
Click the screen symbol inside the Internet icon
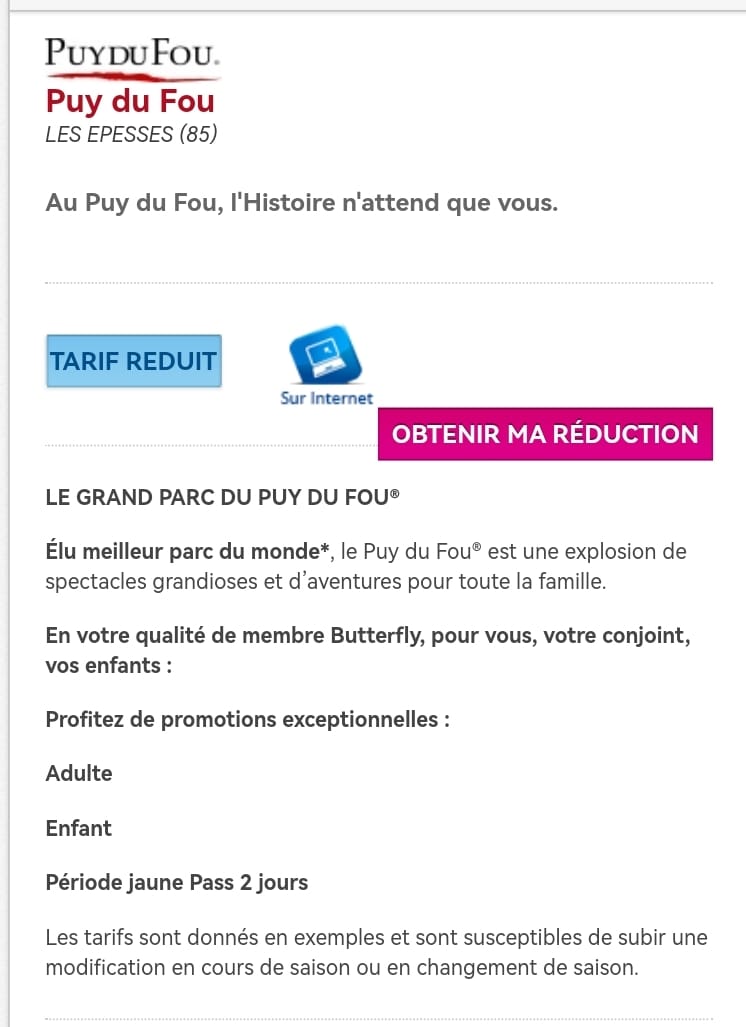point(323,350)
